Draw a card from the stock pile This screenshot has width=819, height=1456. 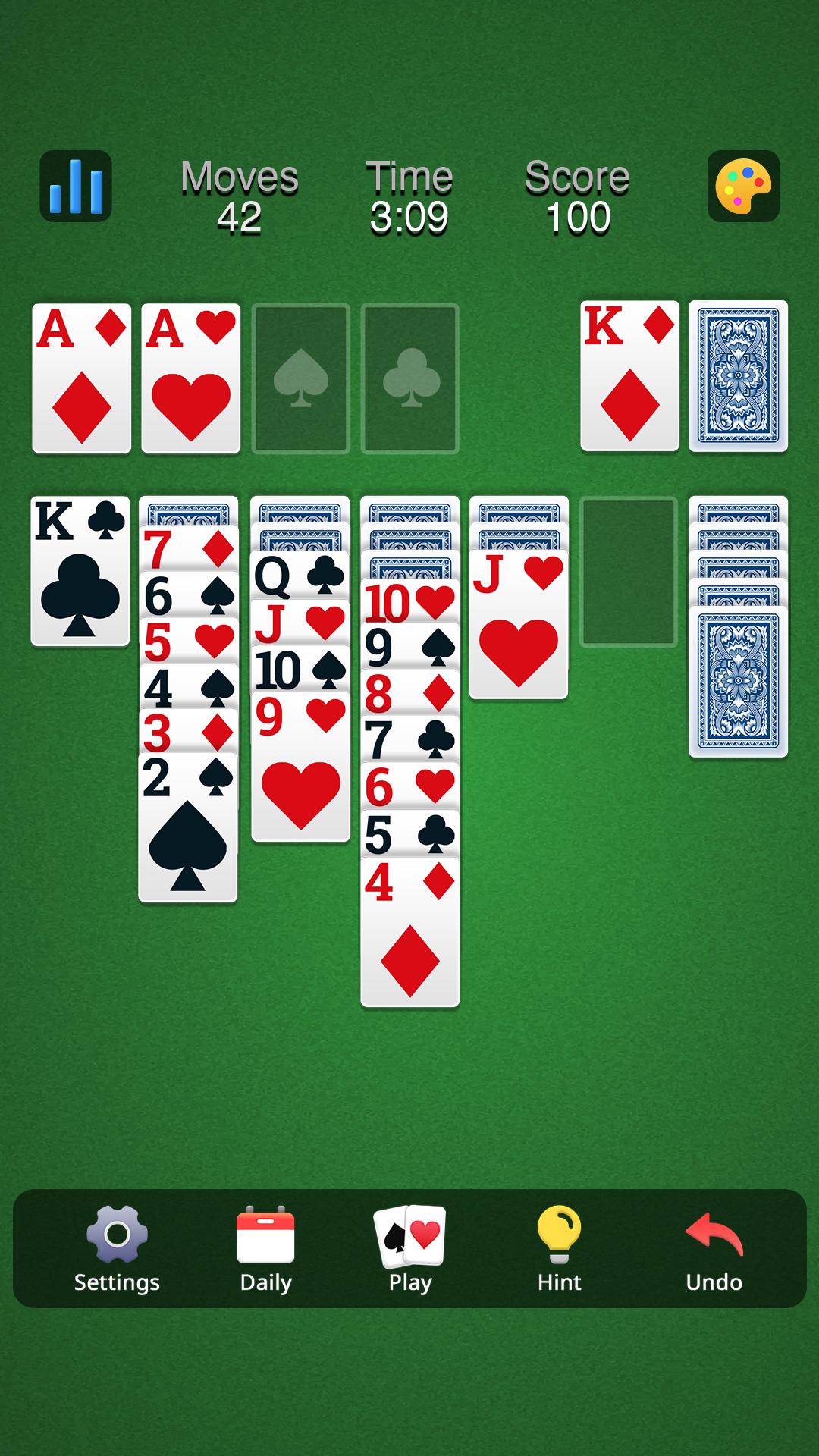pos(738,376)
